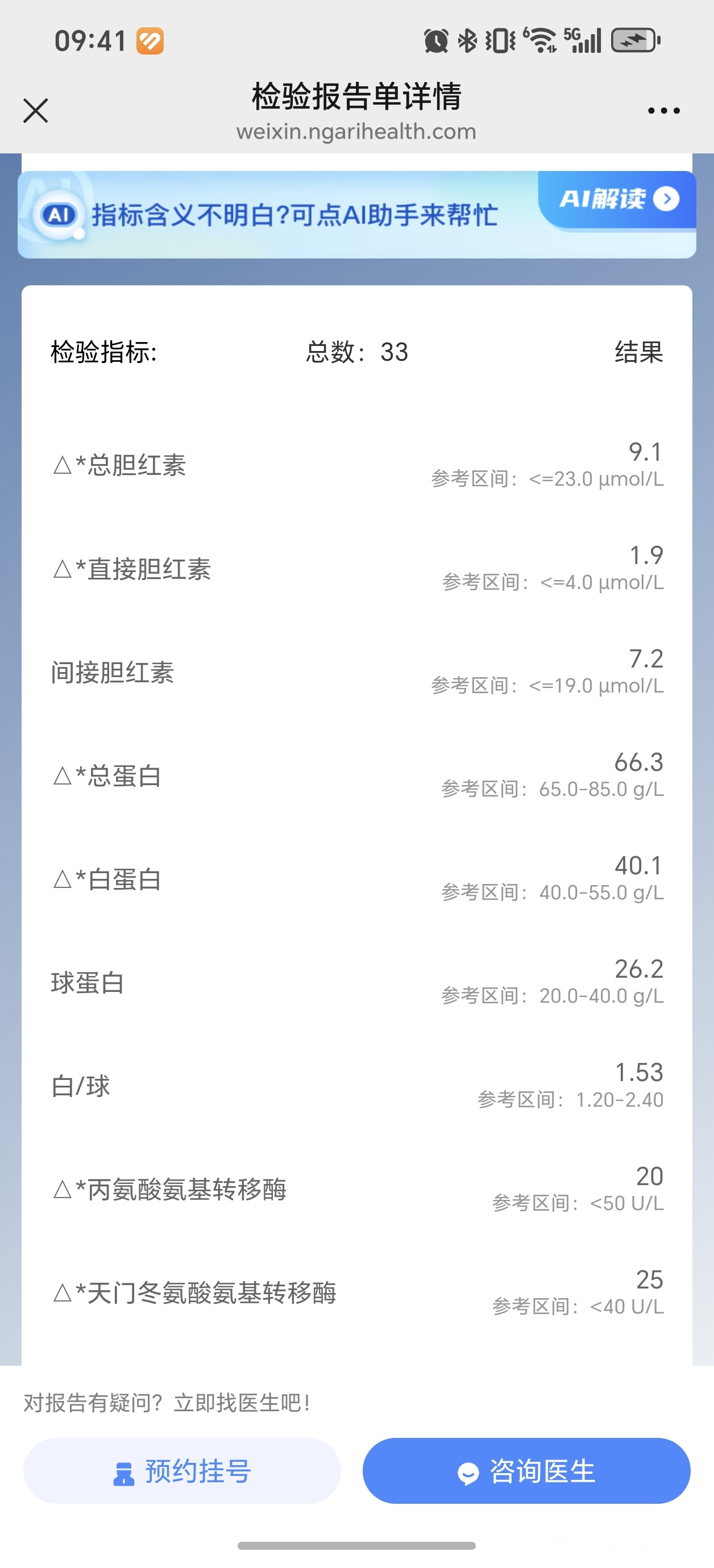Consult a doctor via 咨询医生

(526, 1472)
